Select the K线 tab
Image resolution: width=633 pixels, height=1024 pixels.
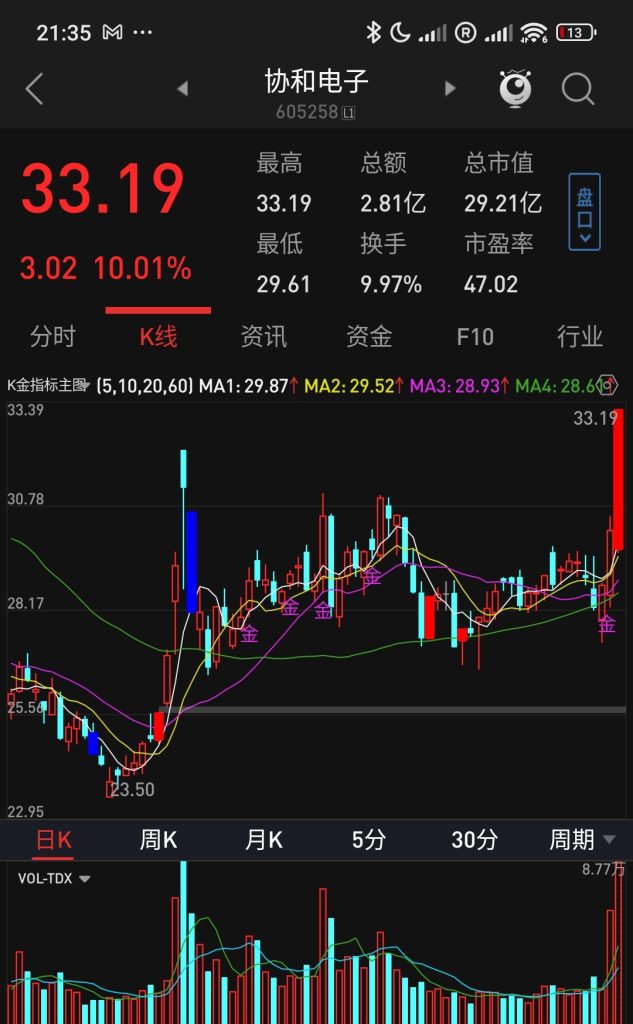pos(158,337)
